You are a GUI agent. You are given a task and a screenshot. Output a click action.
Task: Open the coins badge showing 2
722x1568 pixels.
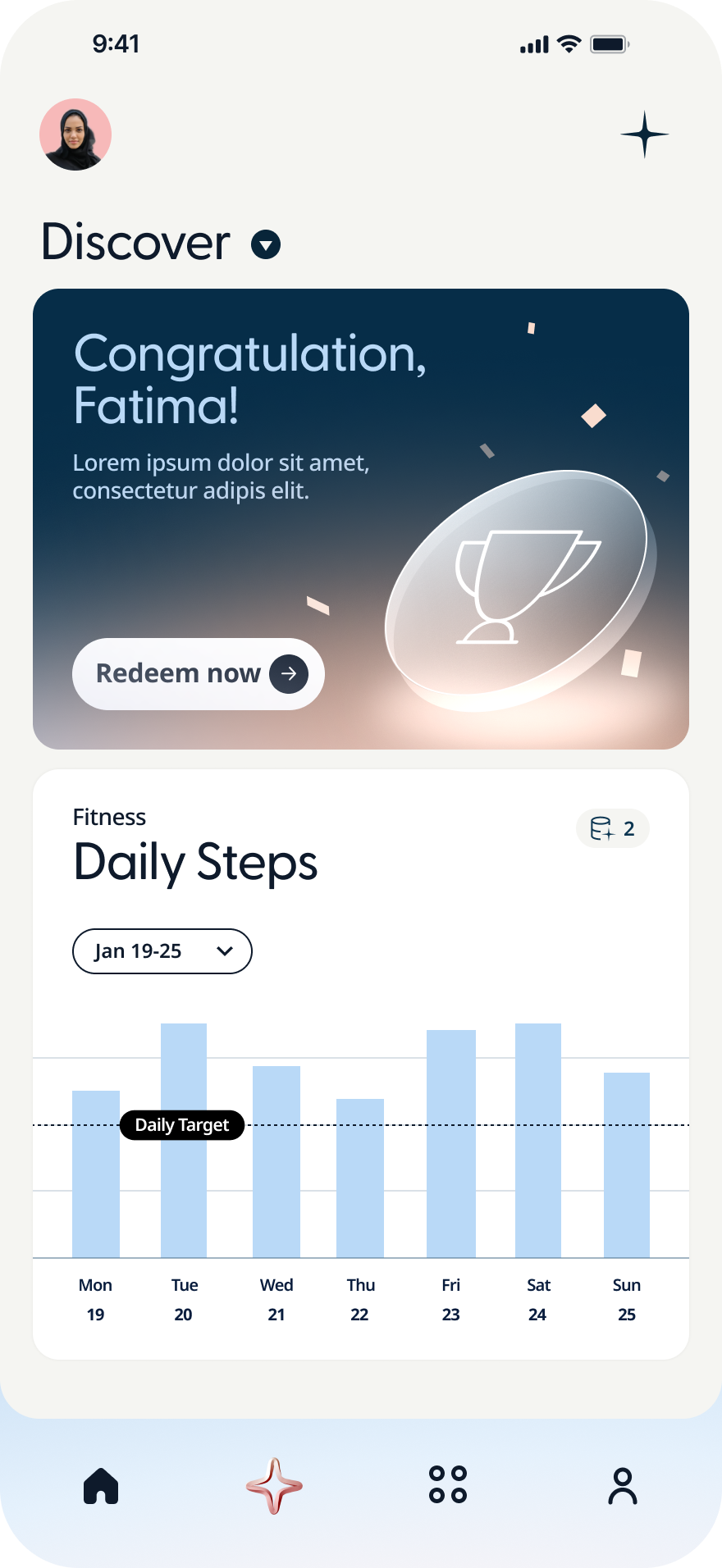[x=613, y=828]
